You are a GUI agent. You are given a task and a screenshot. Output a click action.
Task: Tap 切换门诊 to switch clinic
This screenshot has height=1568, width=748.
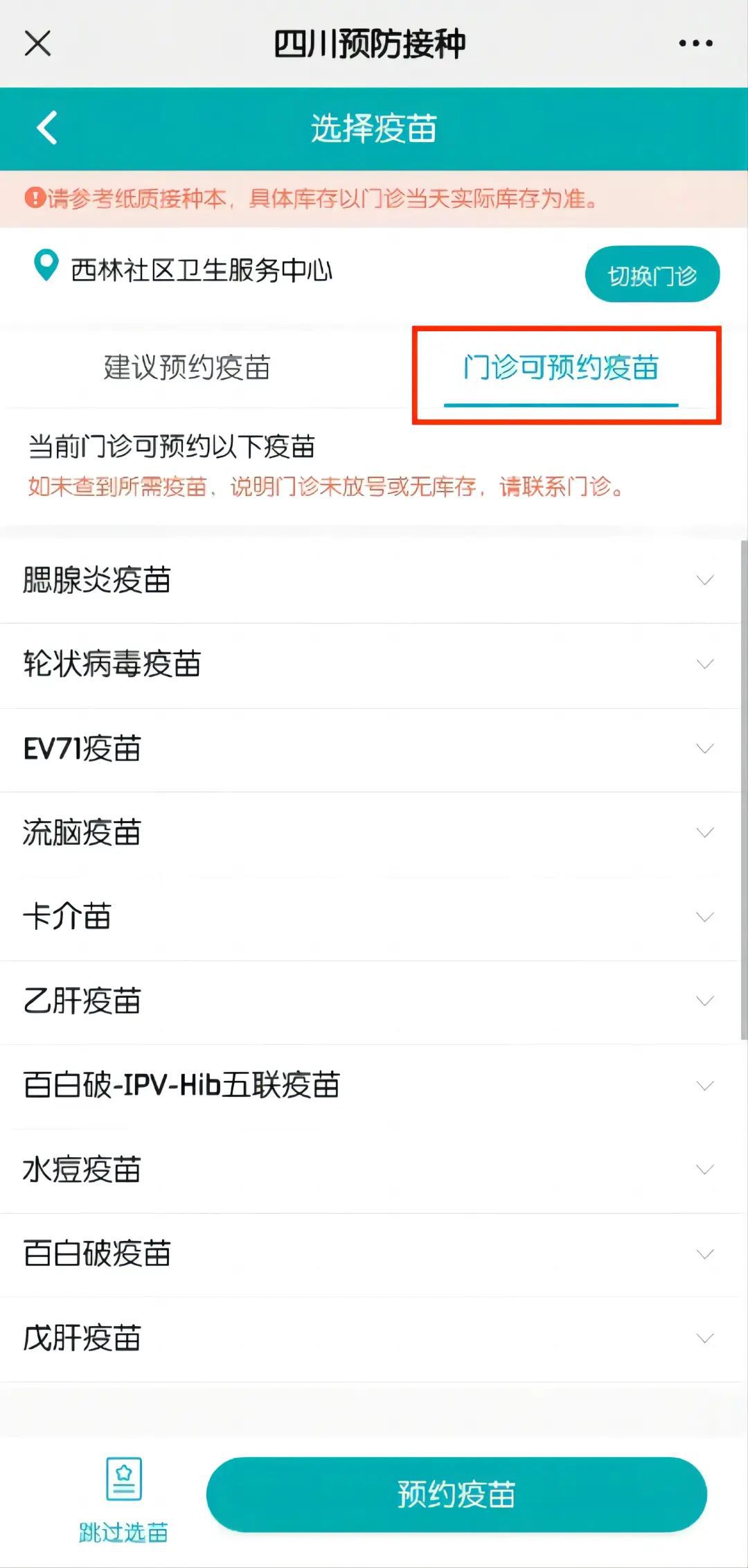click(x=652, y=275)
